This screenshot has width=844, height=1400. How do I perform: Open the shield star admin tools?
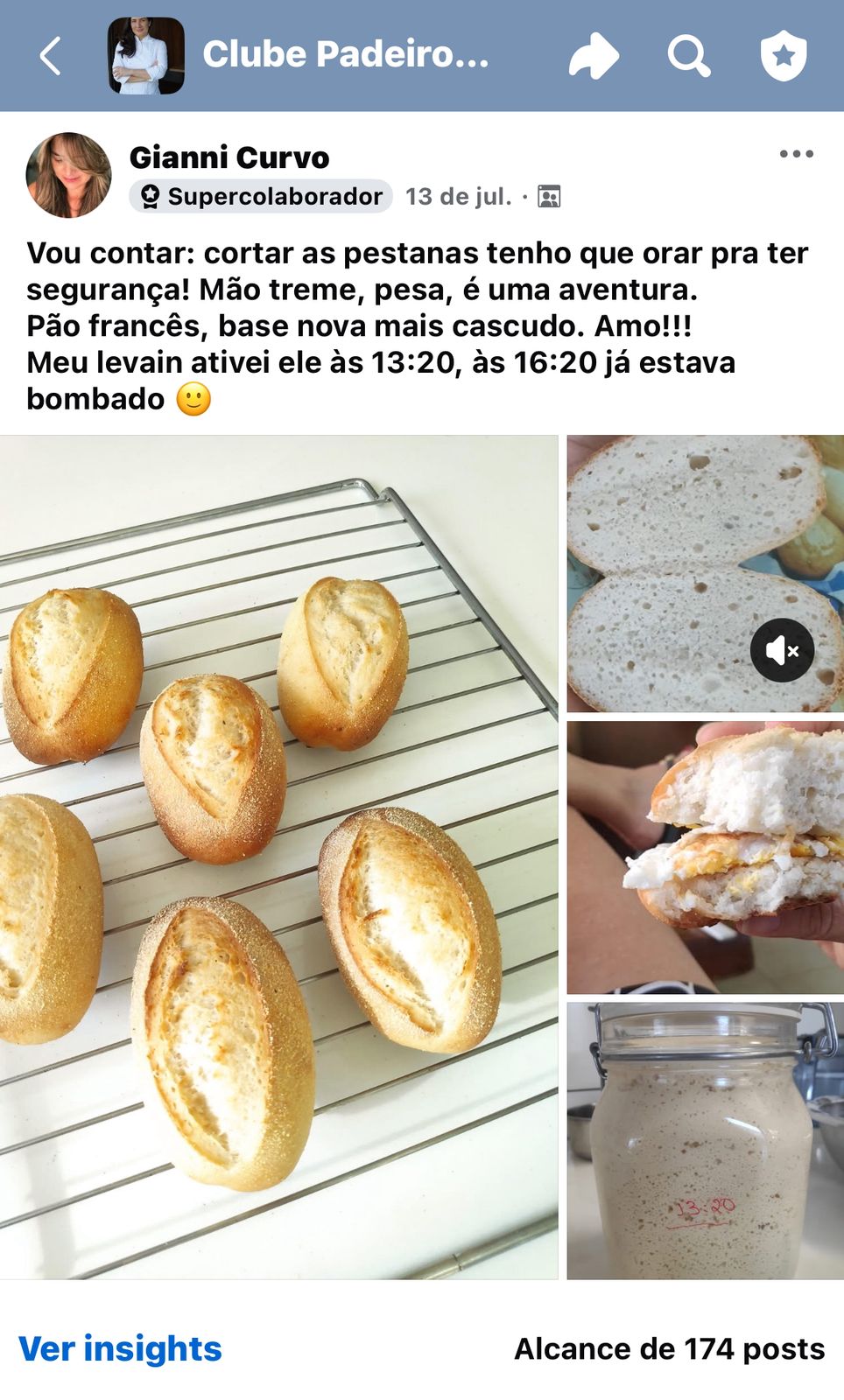(x=783, y=56)
